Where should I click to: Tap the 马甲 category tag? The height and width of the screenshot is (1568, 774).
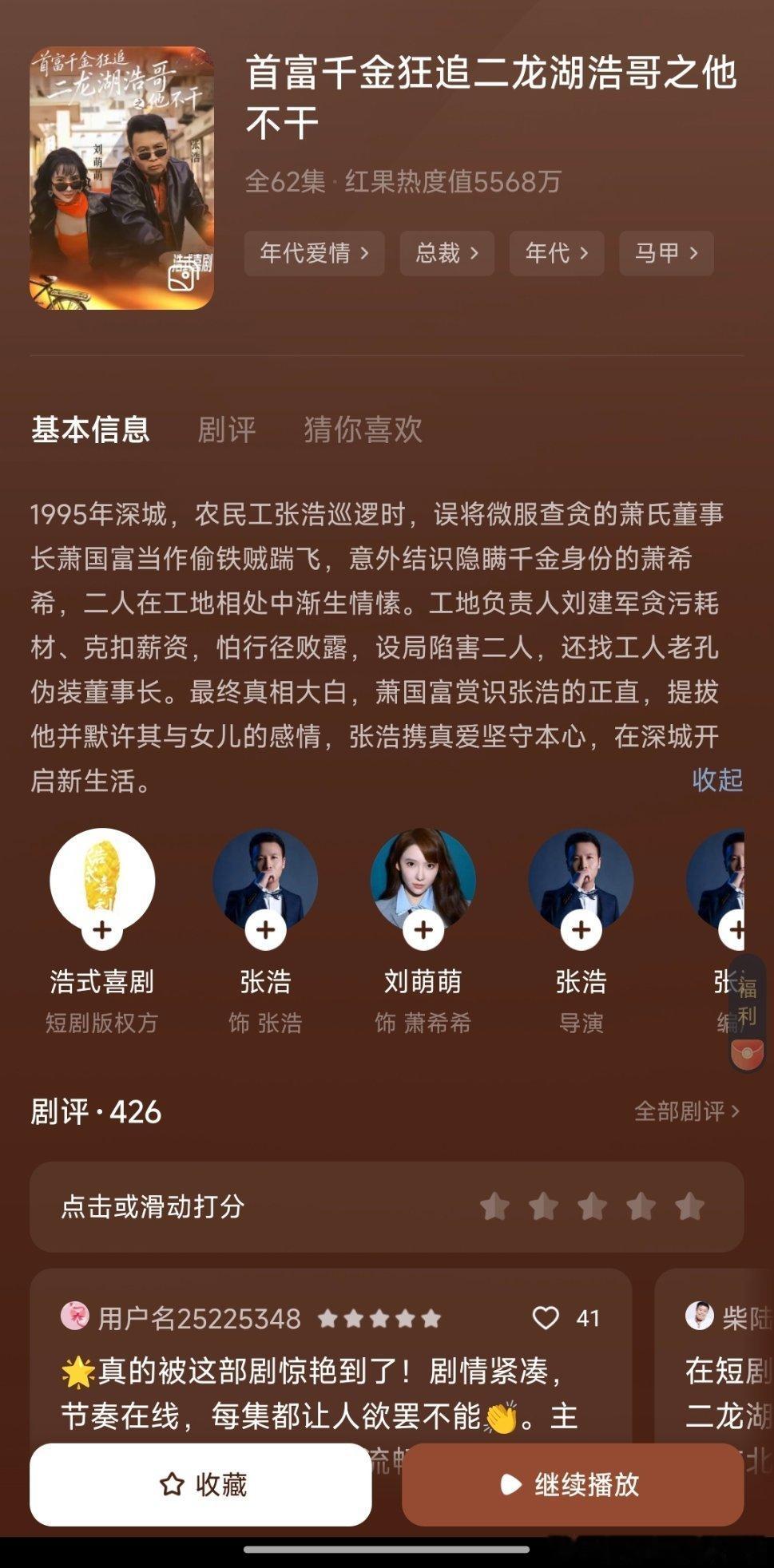665,253
